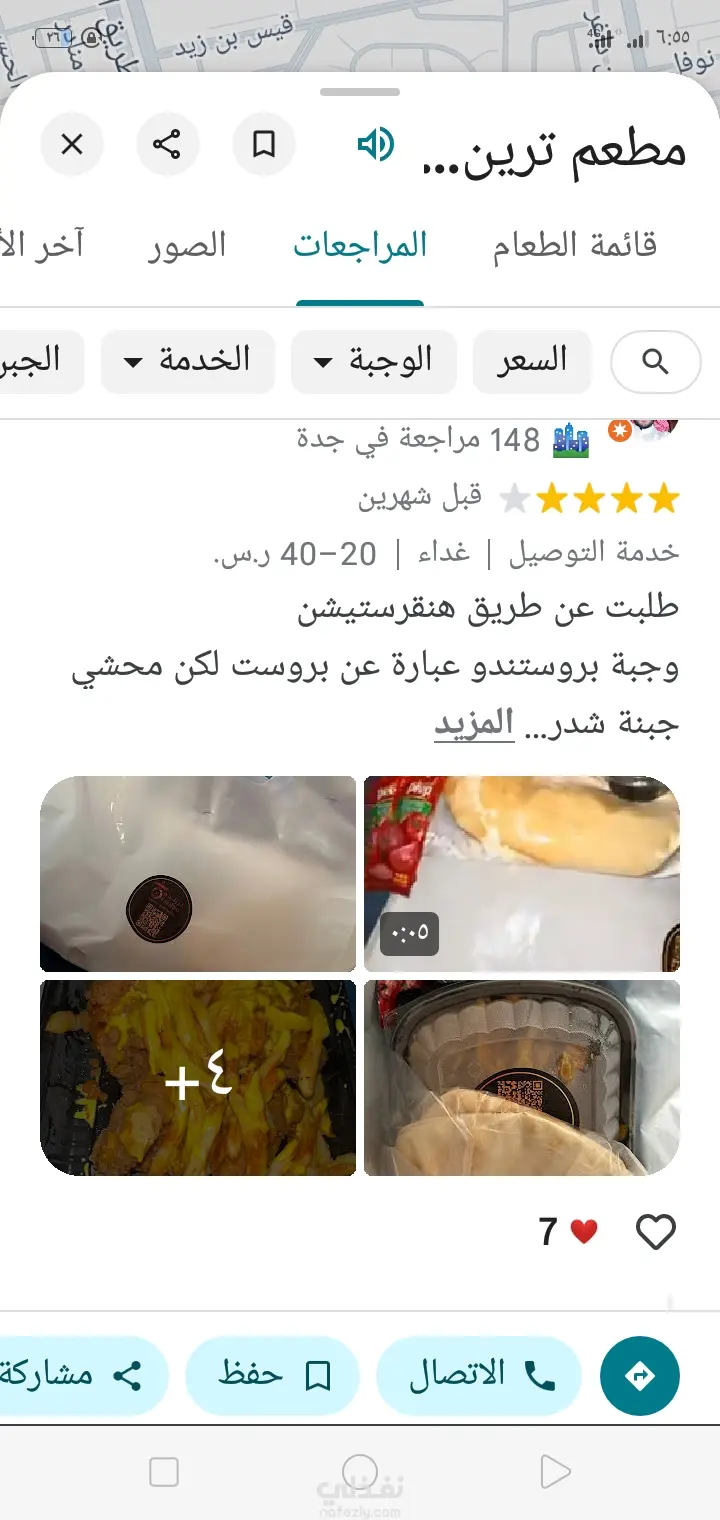View the four more photos tile
This screenshot has height=1520, width=720.
pyautogui.click(x=198, y=1077)
